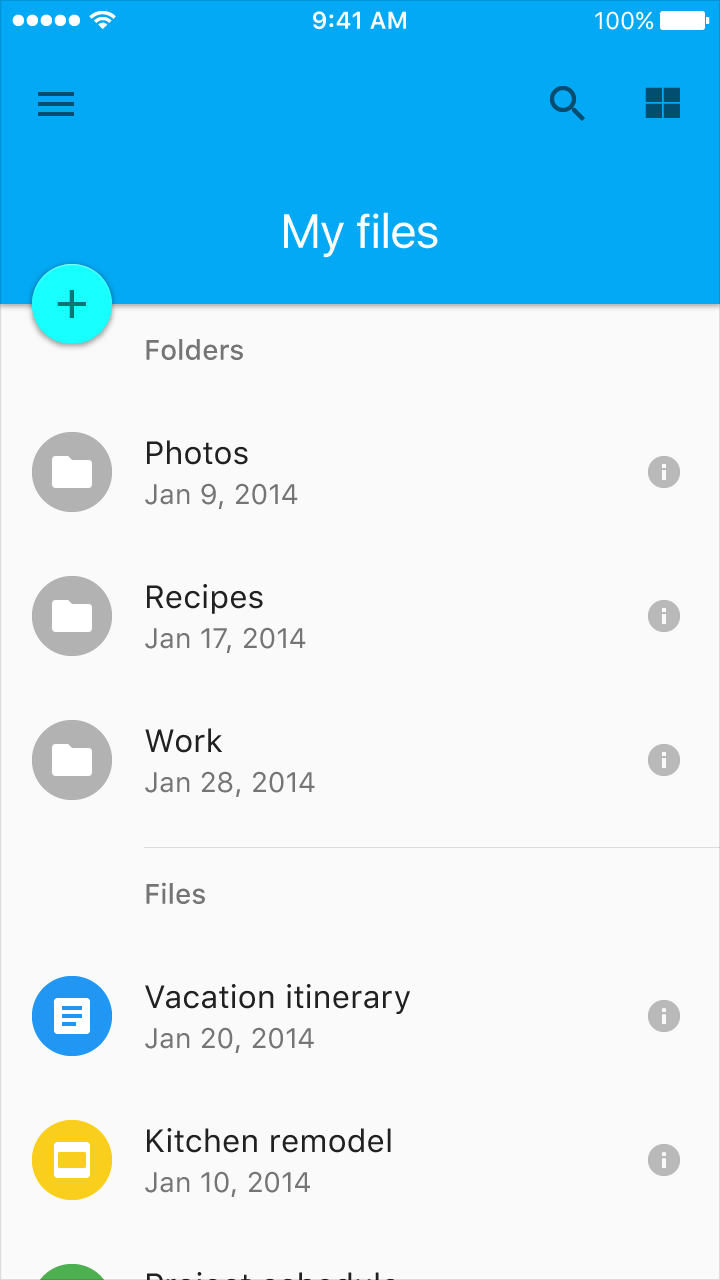Show info for Photos folder
Viewport: 720px width, 1280px height.
pyautogui.click(x=664, y=472)
